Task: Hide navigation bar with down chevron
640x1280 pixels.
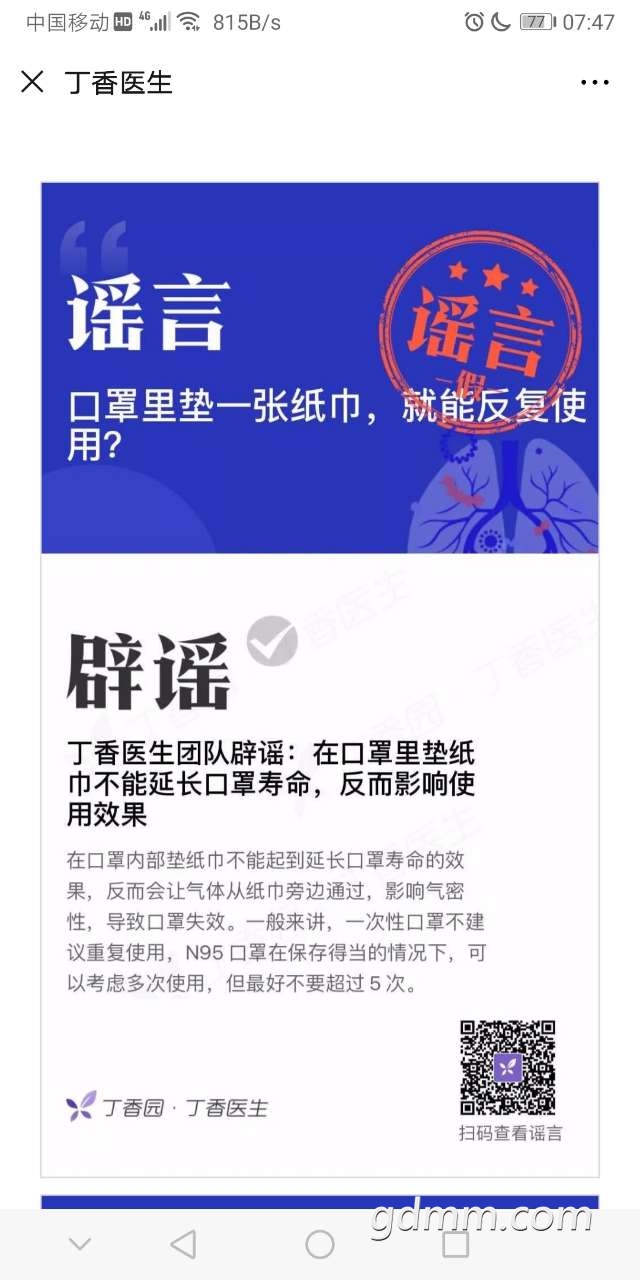Action: (80, 1244)
